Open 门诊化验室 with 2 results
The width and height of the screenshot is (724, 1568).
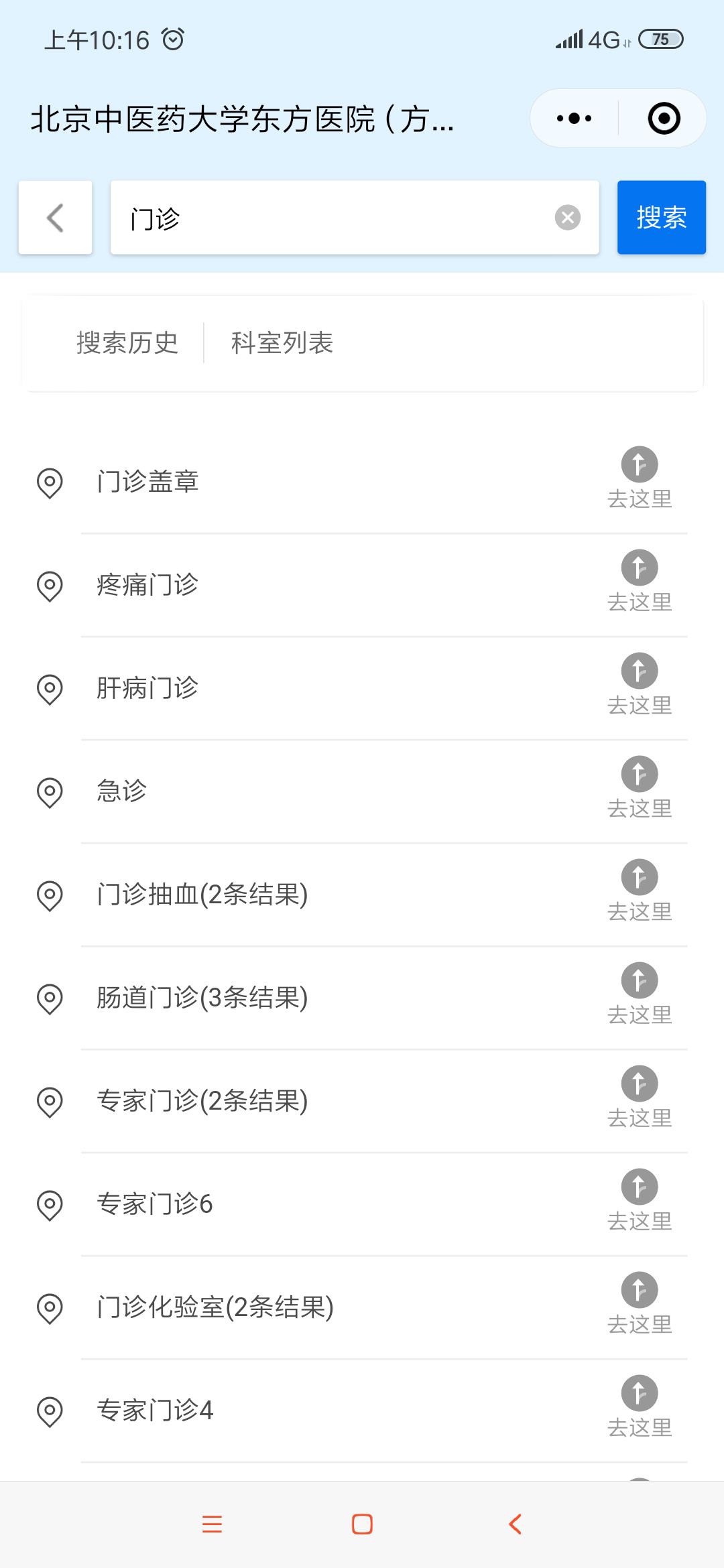coord(215,1307)
